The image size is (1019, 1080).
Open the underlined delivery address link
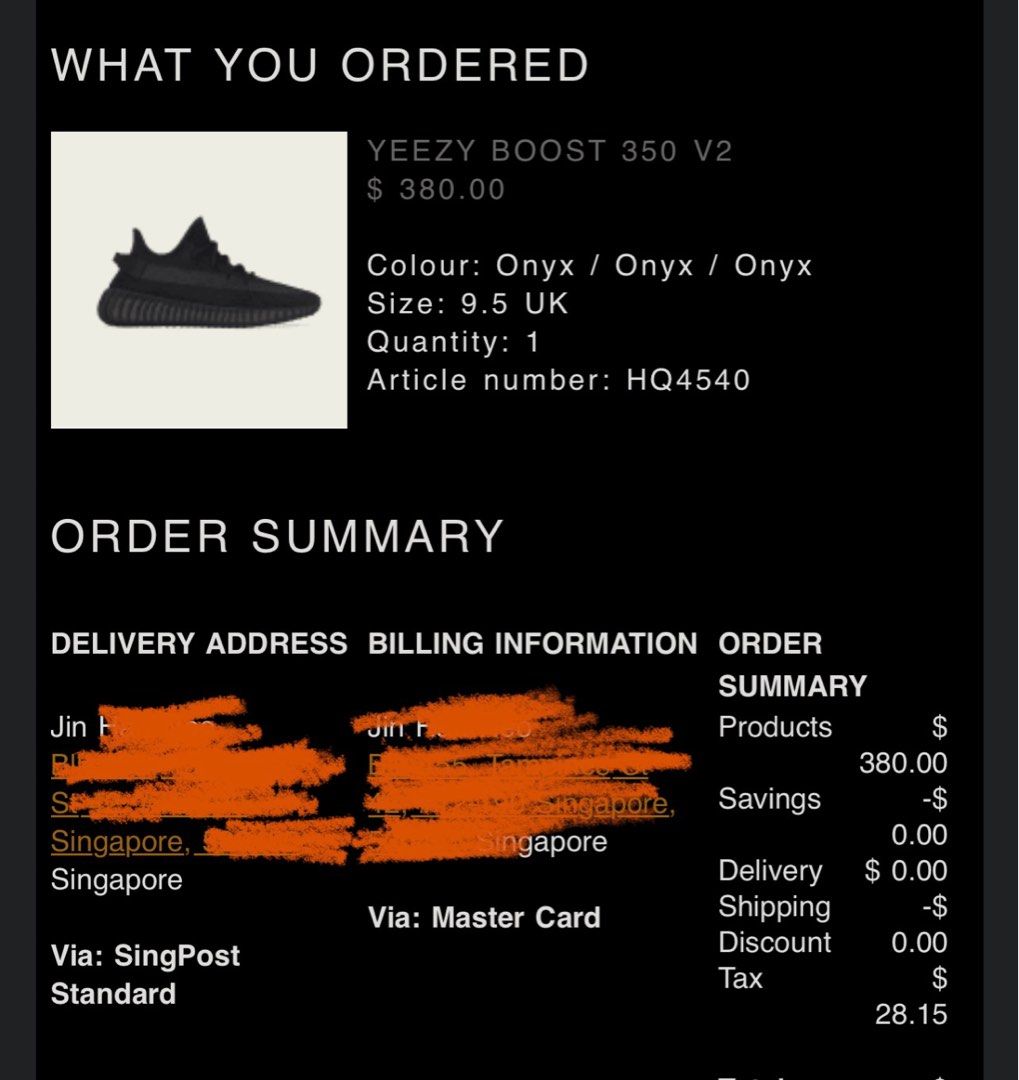(x=118, y=842)
